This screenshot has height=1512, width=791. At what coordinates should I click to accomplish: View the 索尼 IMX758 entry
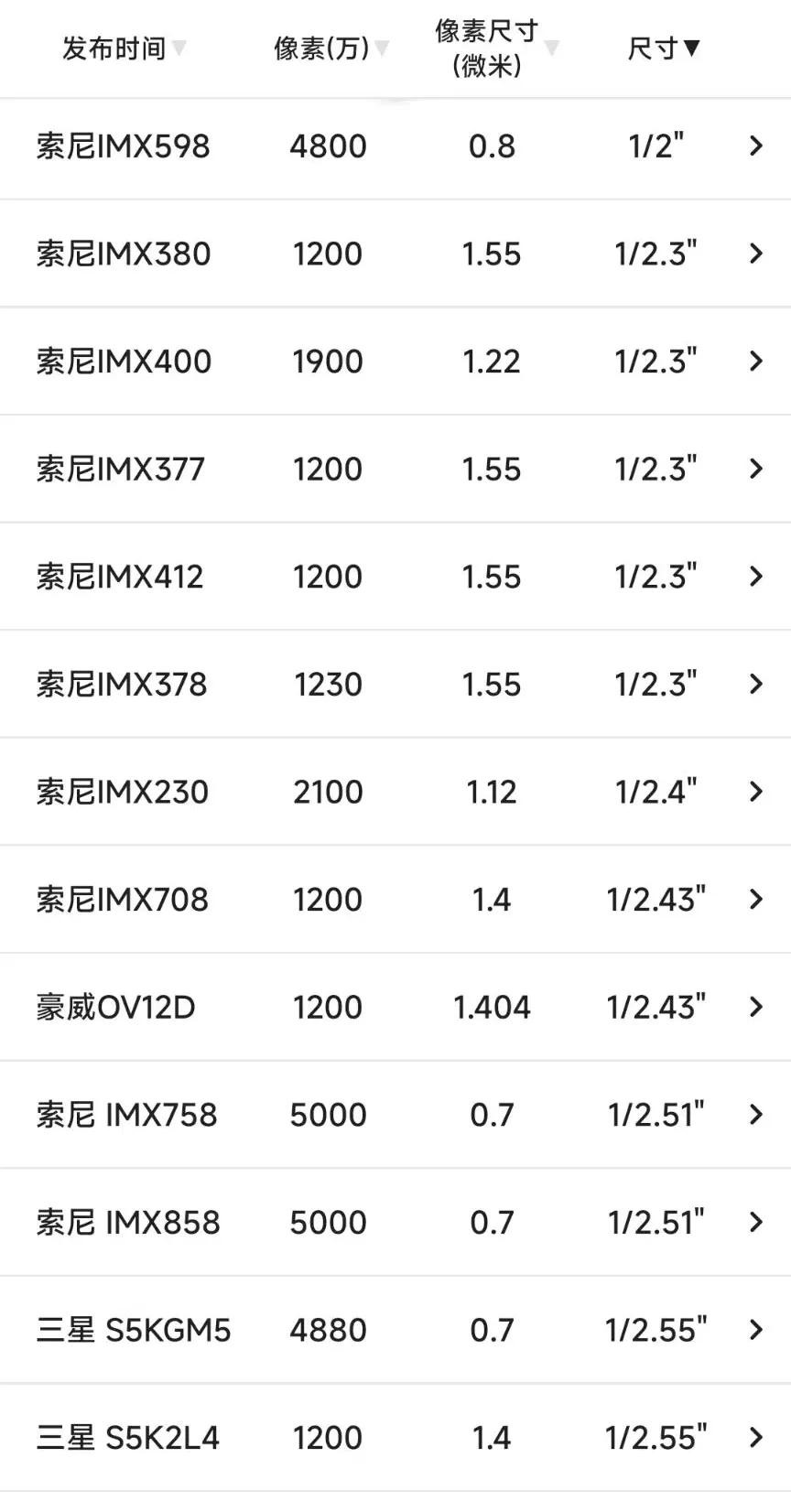[127, 1115]
